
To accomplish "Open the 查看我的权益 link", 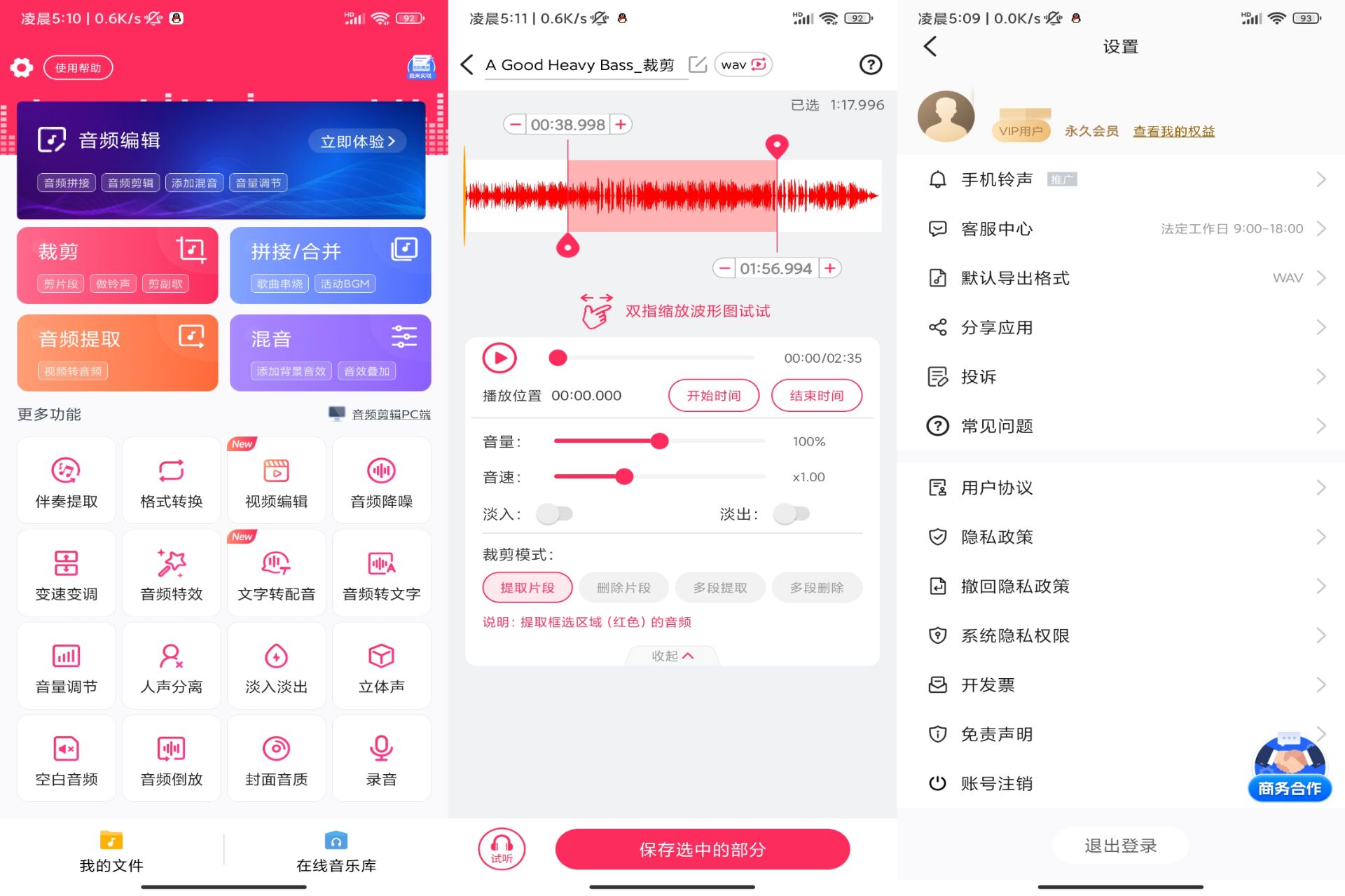I will pos(1173,131).
